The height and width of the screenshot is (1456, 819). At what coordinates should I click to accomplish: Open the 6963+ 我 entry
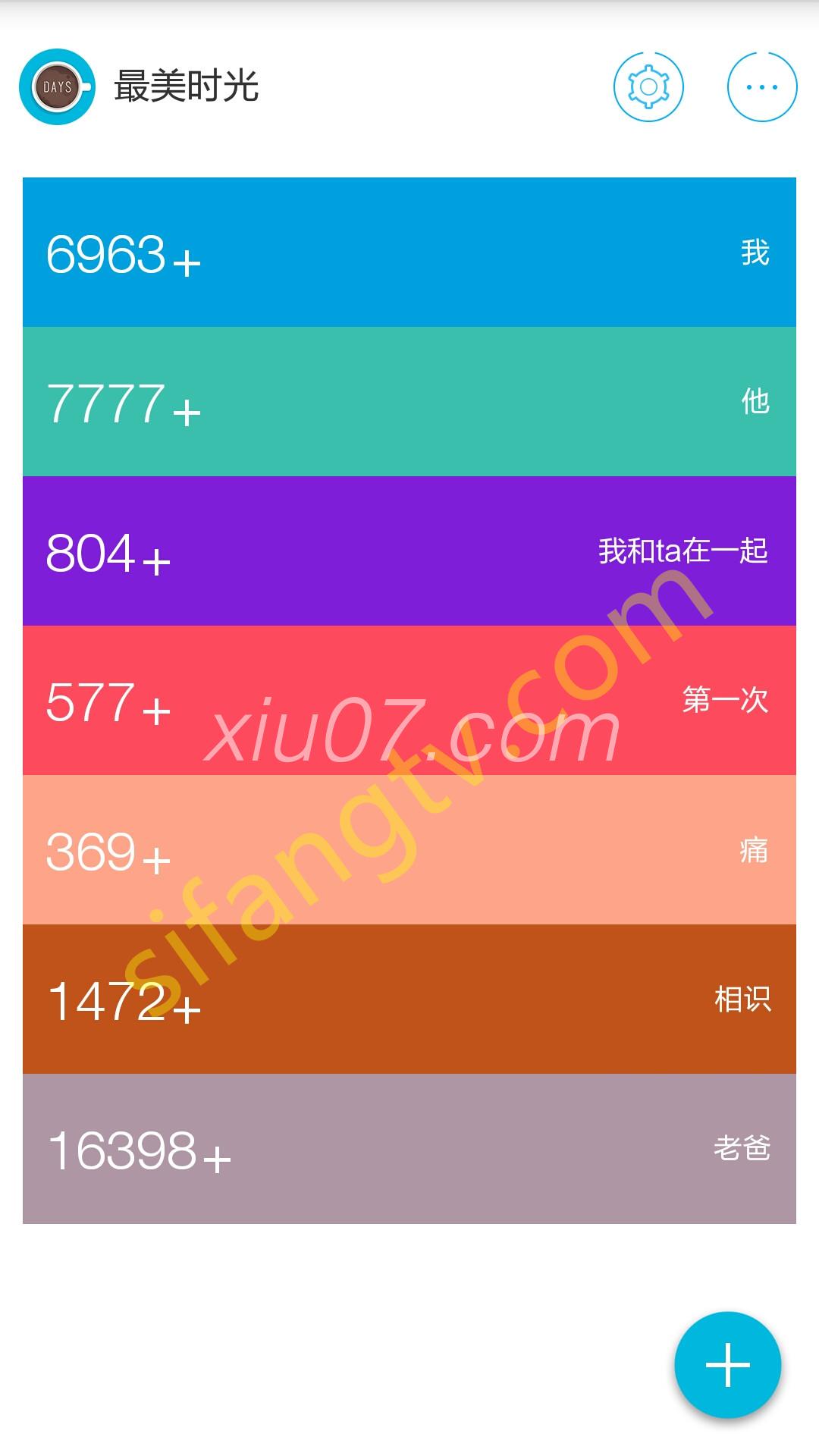[409, 253]
